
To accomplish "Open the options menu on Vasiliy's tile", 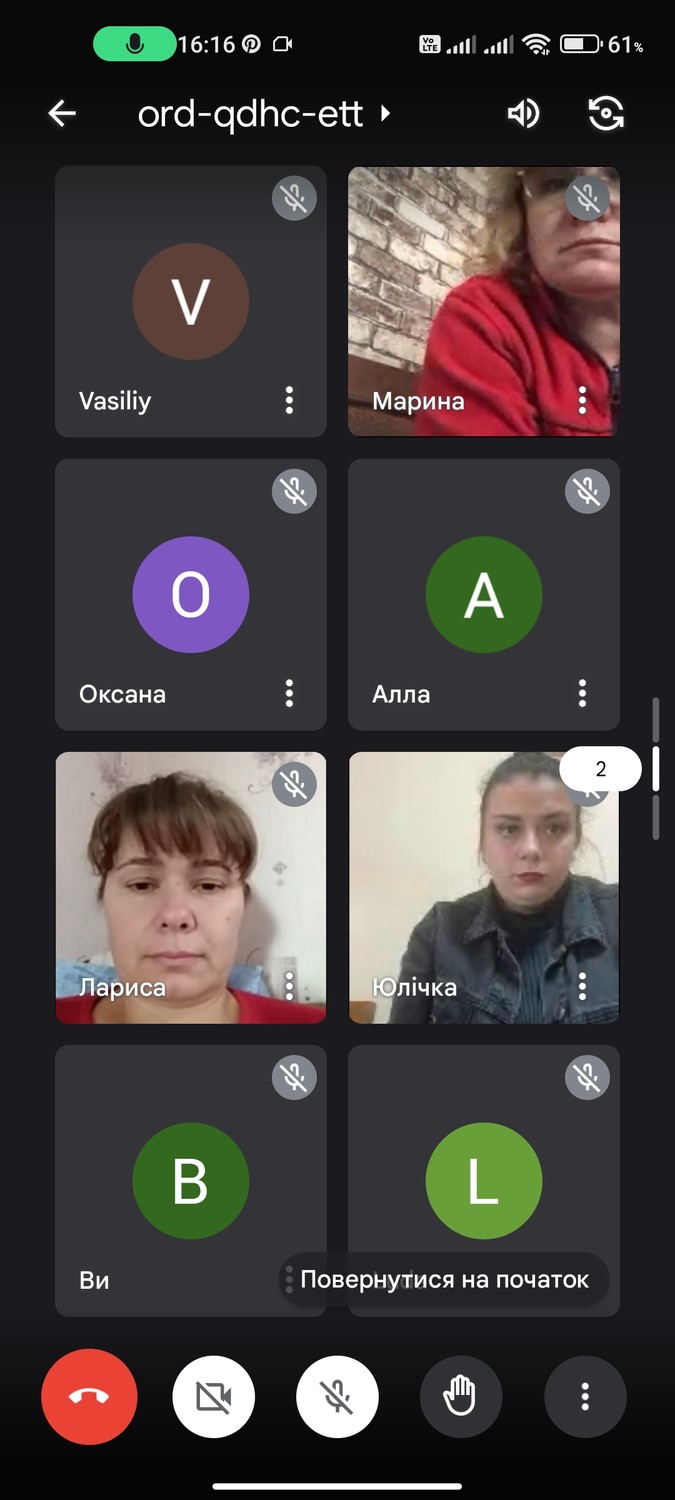I will [289, 401].
